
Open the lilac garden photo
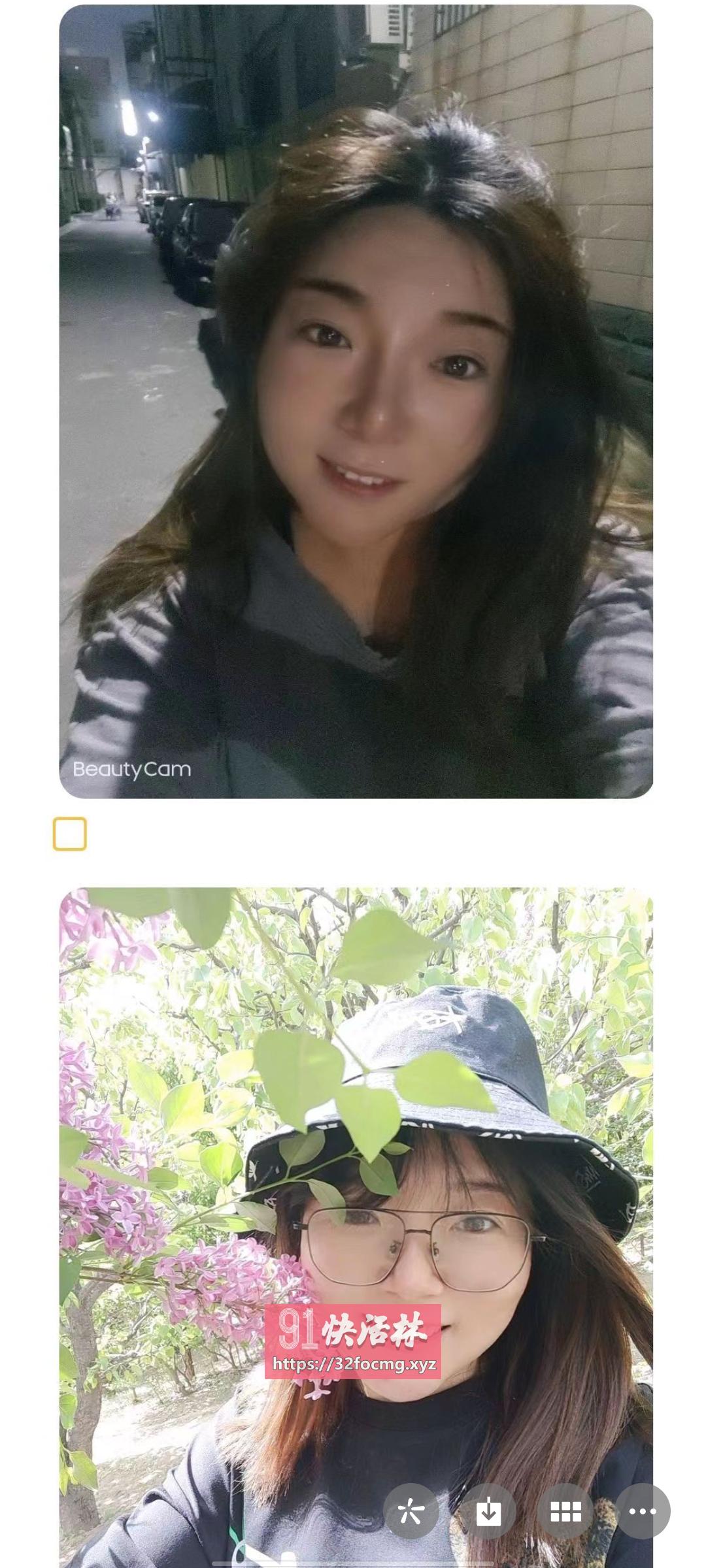click(356, 1143)
